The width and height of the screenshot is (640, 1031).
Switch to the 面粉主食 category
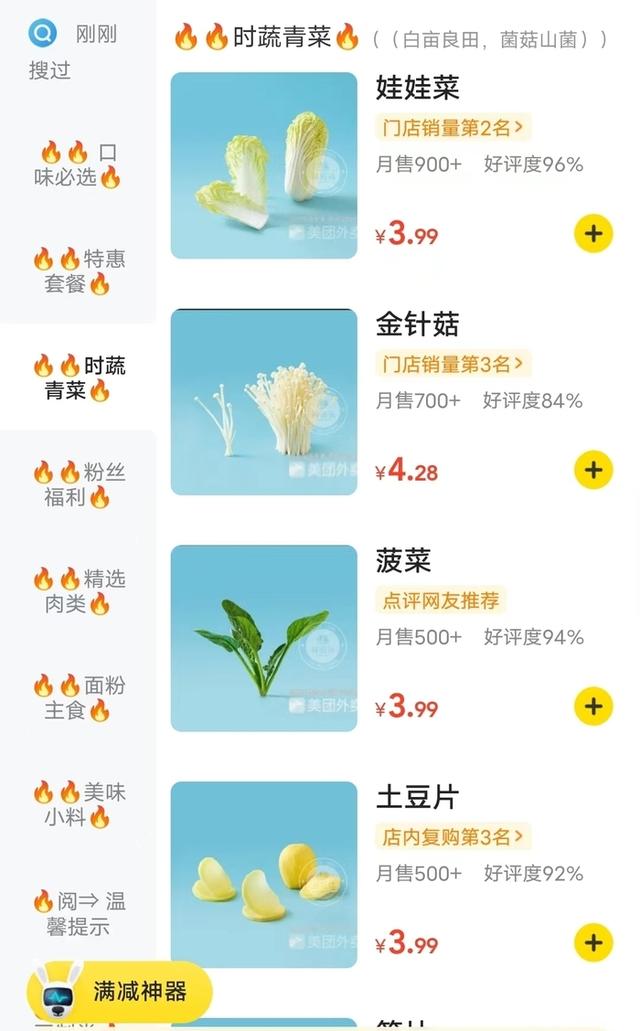[x=78, y=698]
